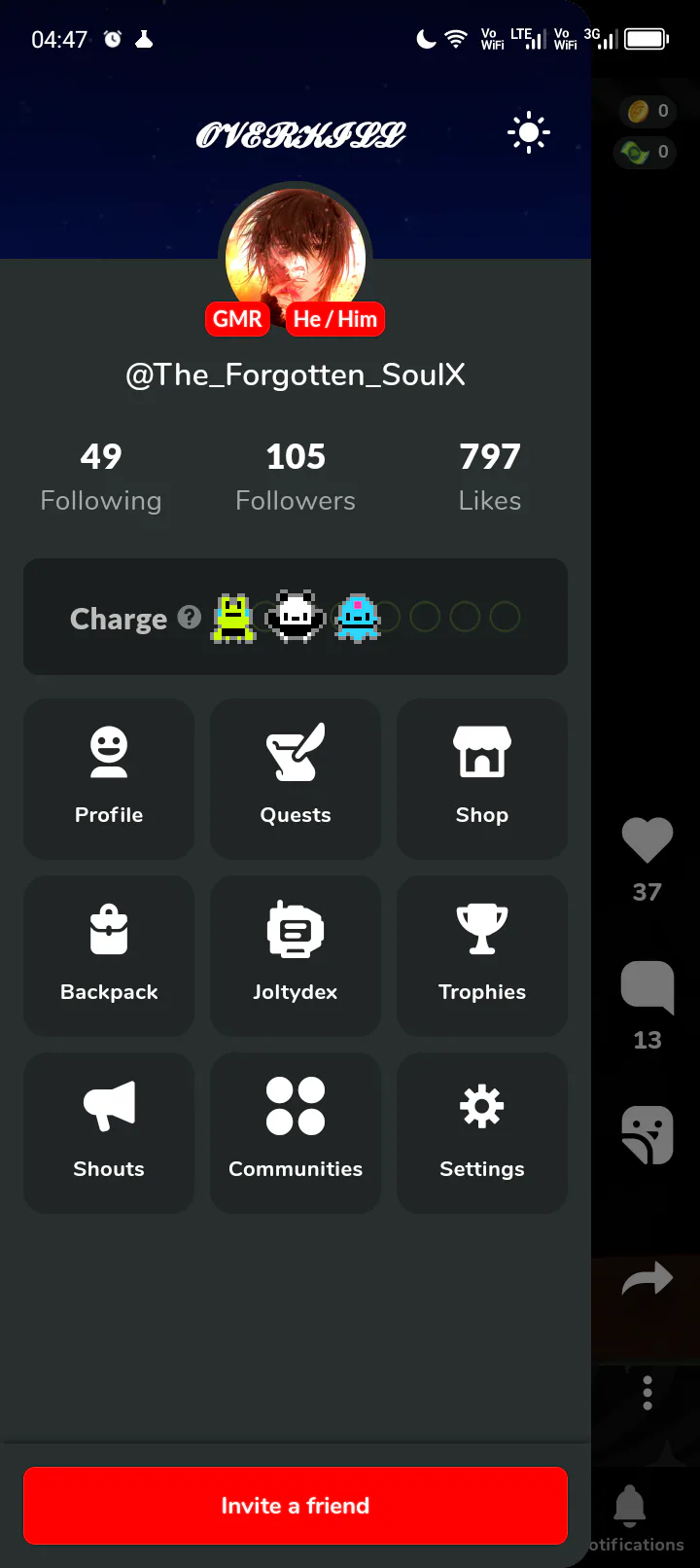The image size is (700, 1568).
Task: Open Settings
Action: point(482,1132)
